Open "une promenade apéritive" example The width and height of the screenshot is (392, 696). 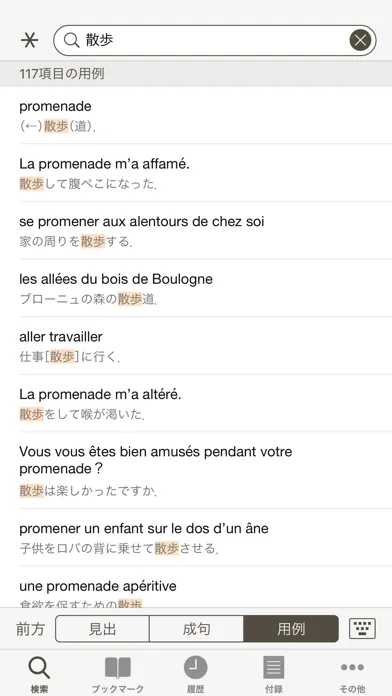[196, 587]
